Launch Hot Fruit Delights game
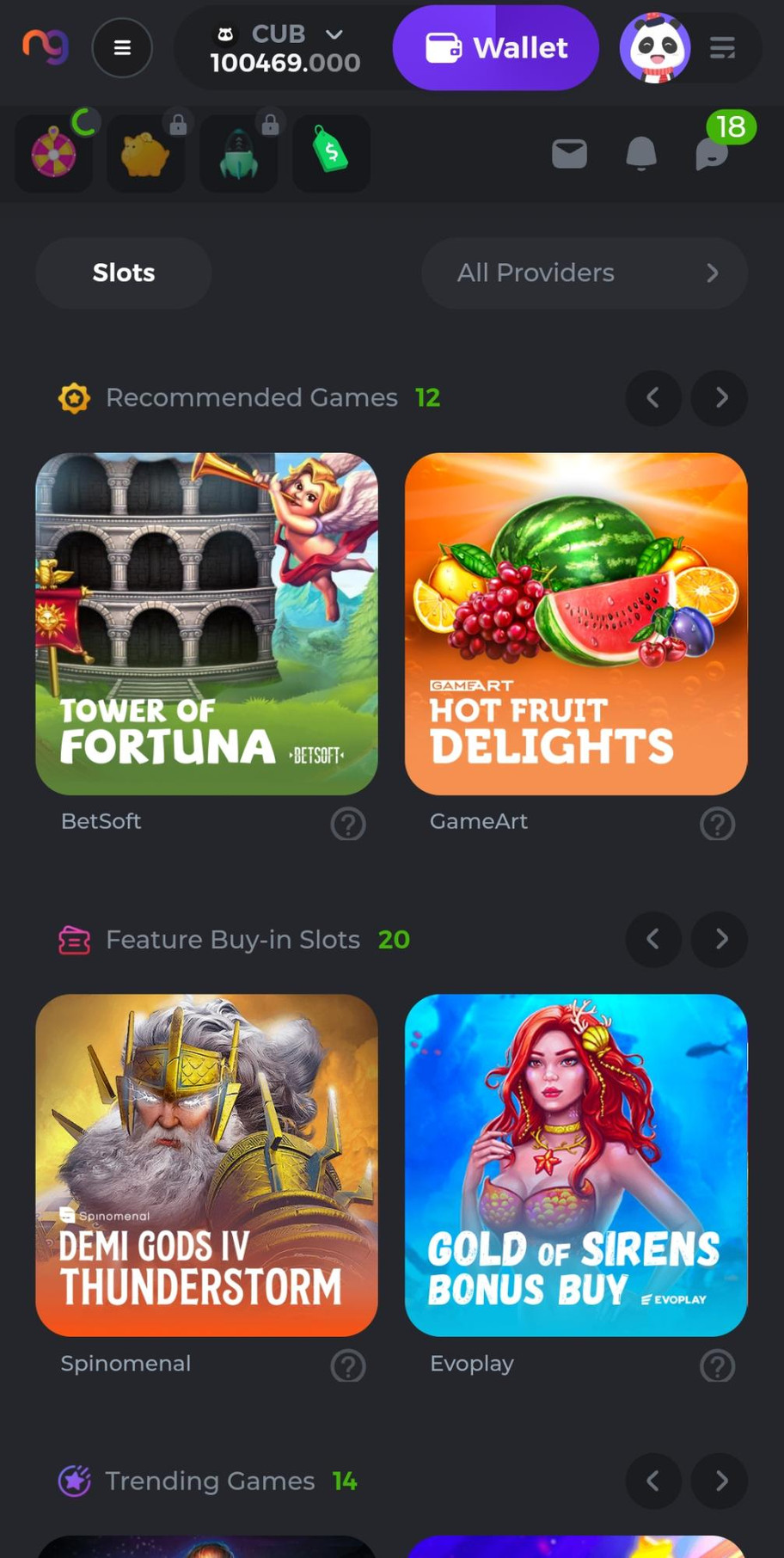 pyautogui.click(x=576, y=623)
